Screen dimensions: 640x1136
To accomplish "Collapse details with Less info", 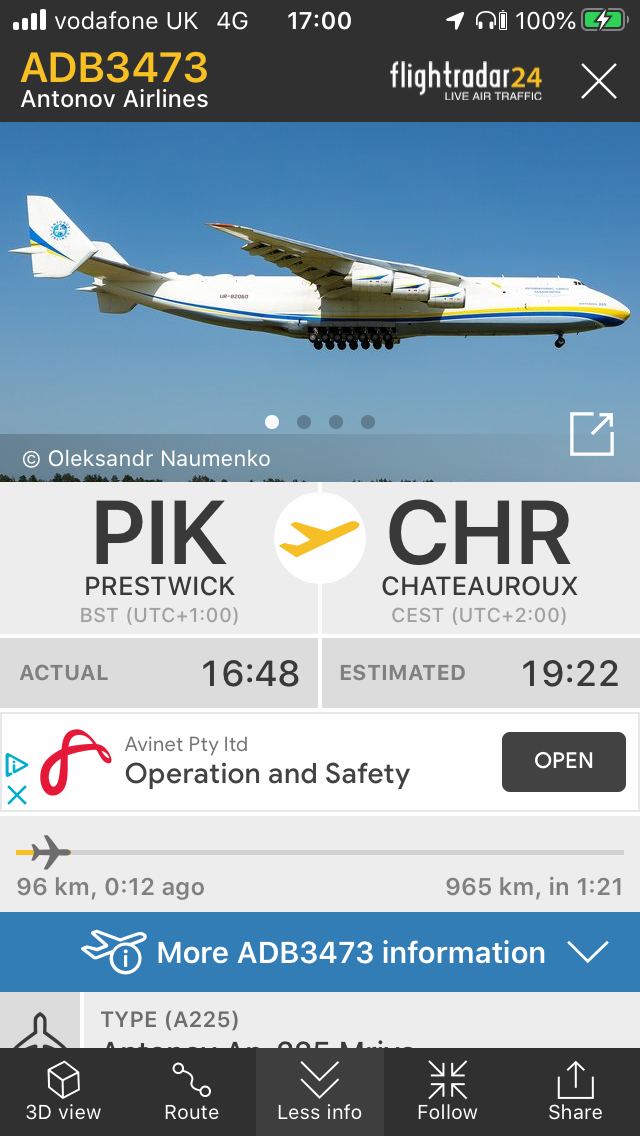I will (x=320, y=1092).
